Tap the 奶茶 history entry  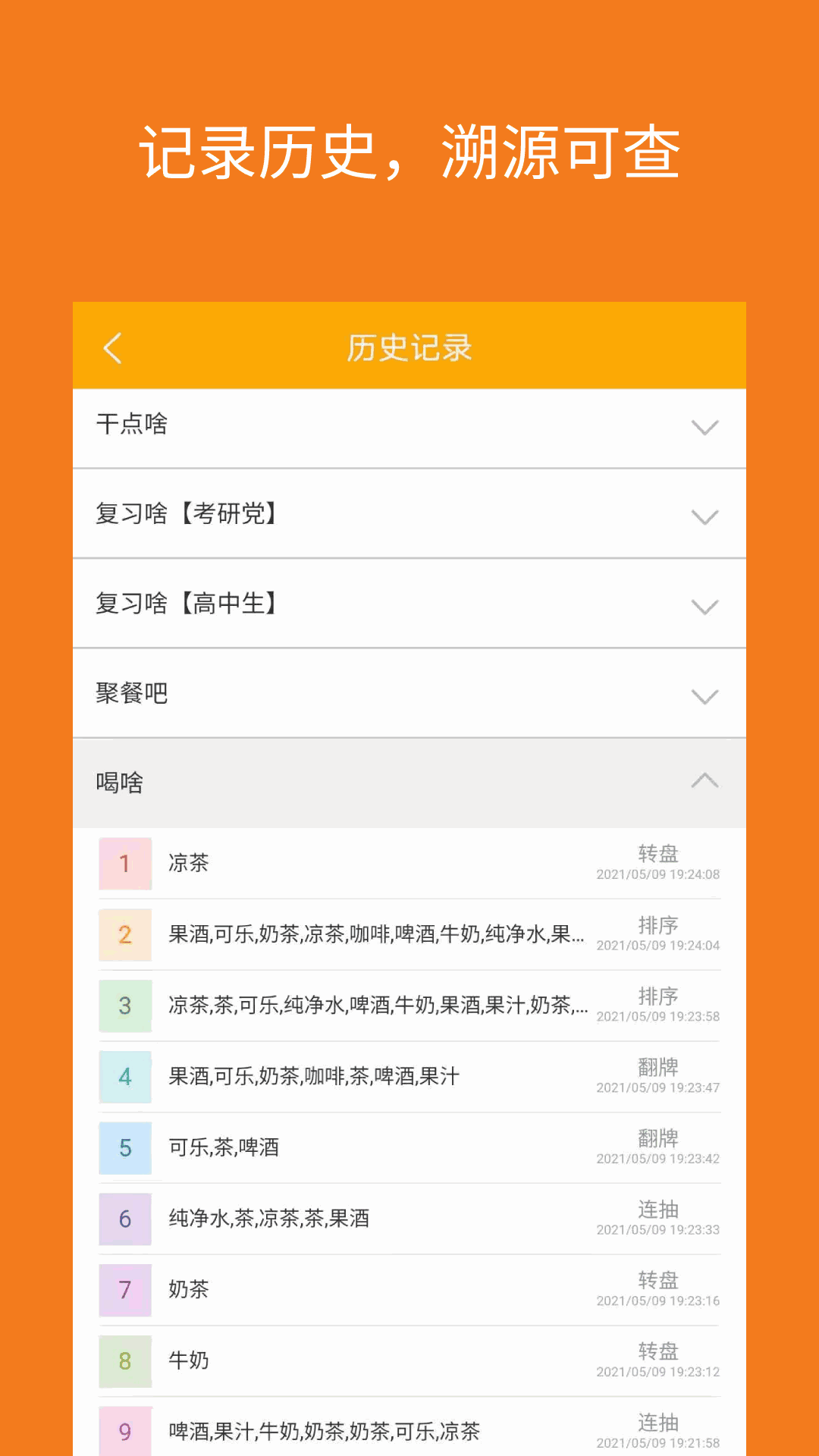point(188,1291)
